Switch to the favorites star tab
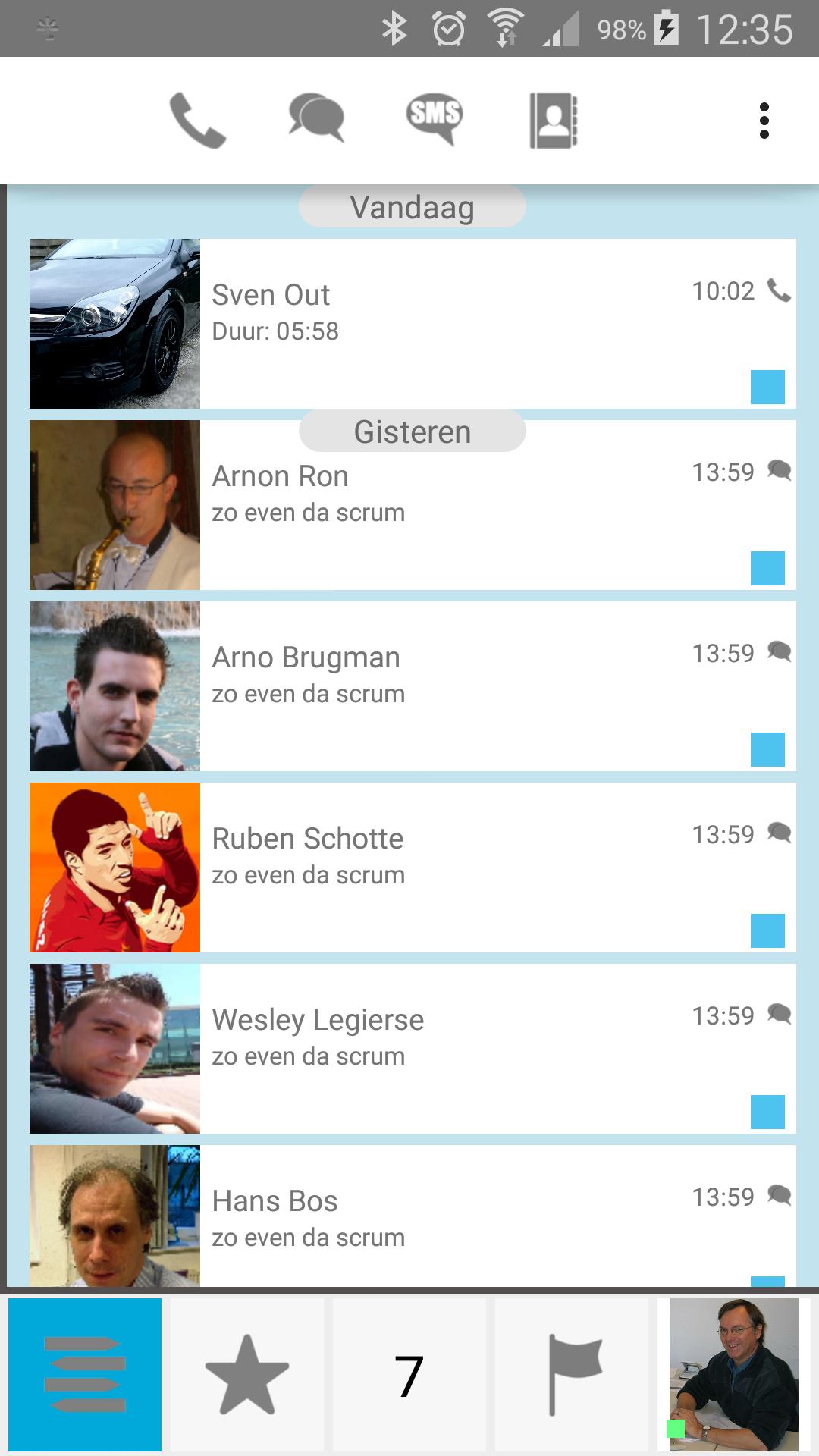Viewport: 819px width, 1456px height. 247,1374
